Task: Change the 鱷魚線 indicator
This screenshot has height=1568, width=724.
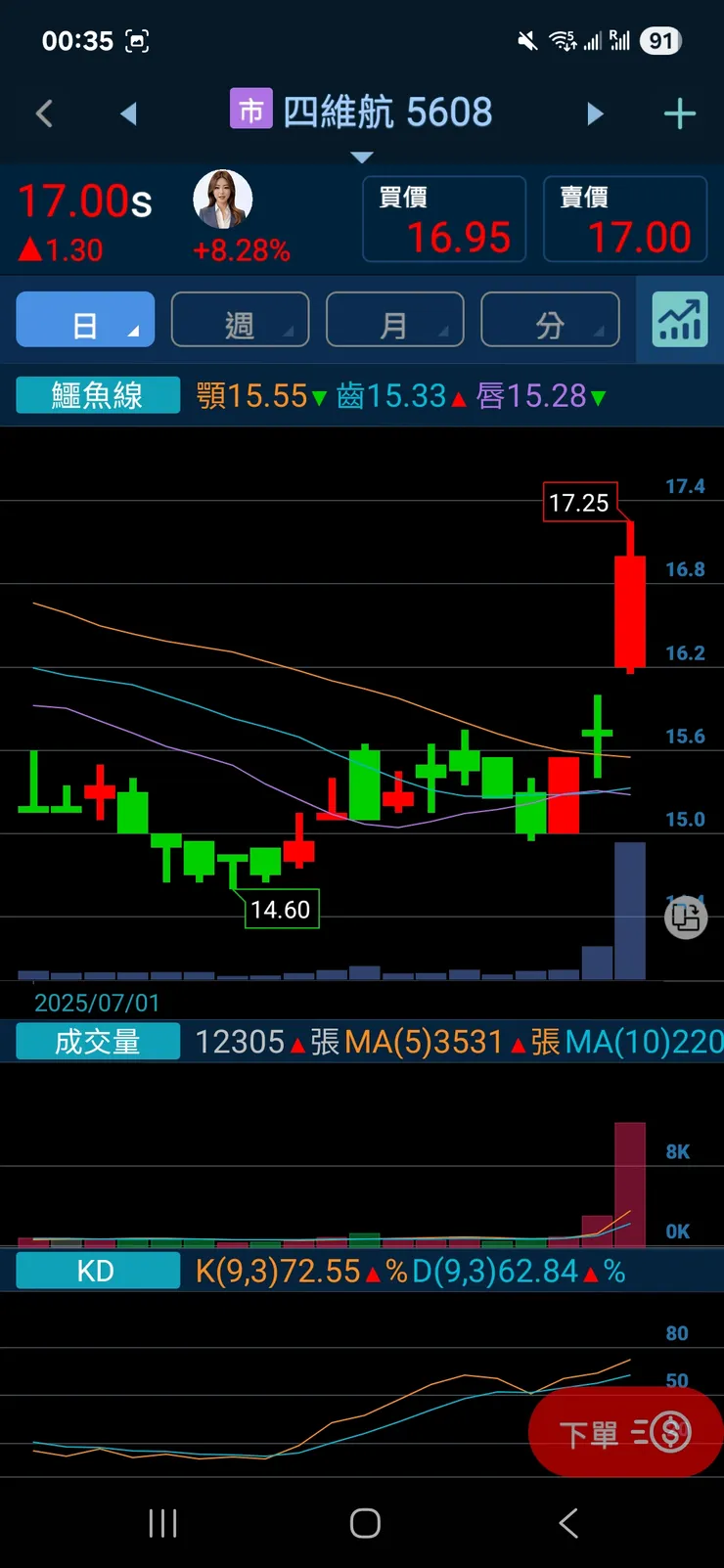Action: [x=98, y=395]
